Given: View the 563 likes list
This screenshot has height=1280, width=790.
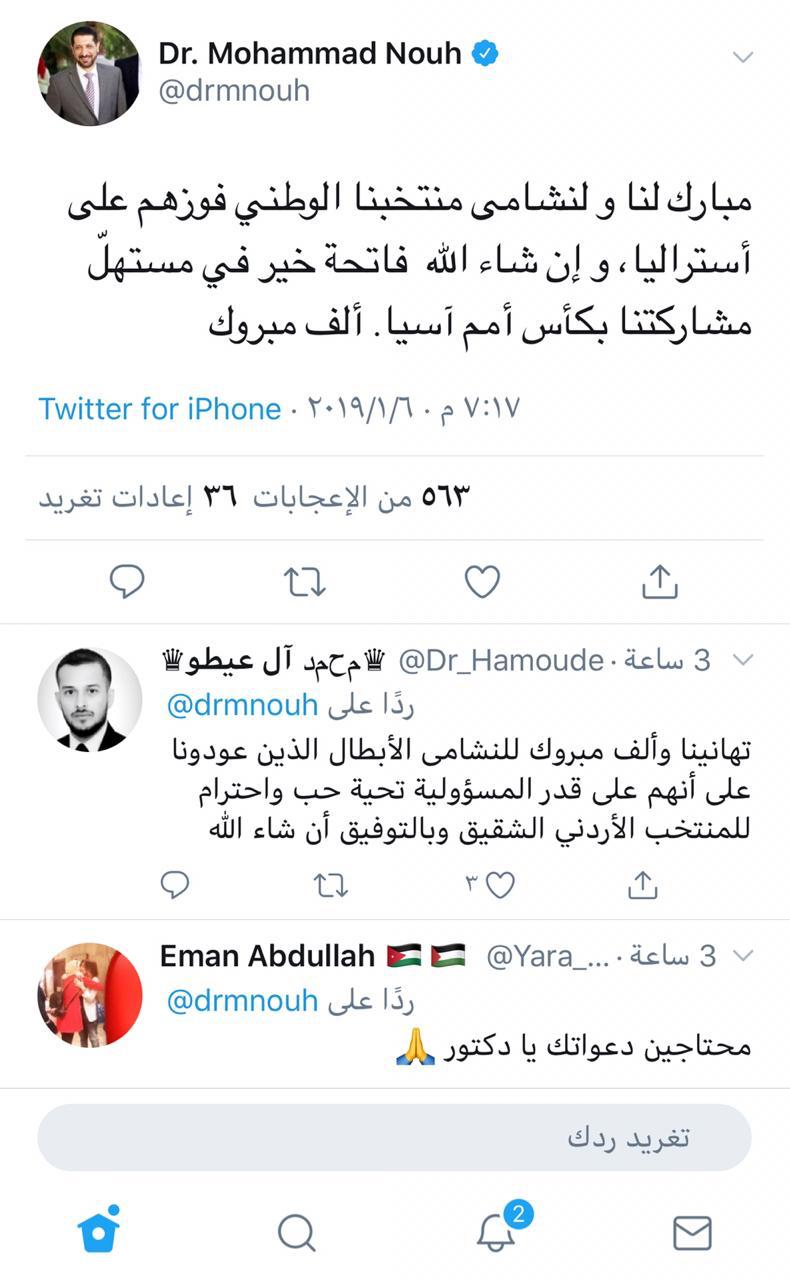Looking at the screenshot, I should [360, 497].
